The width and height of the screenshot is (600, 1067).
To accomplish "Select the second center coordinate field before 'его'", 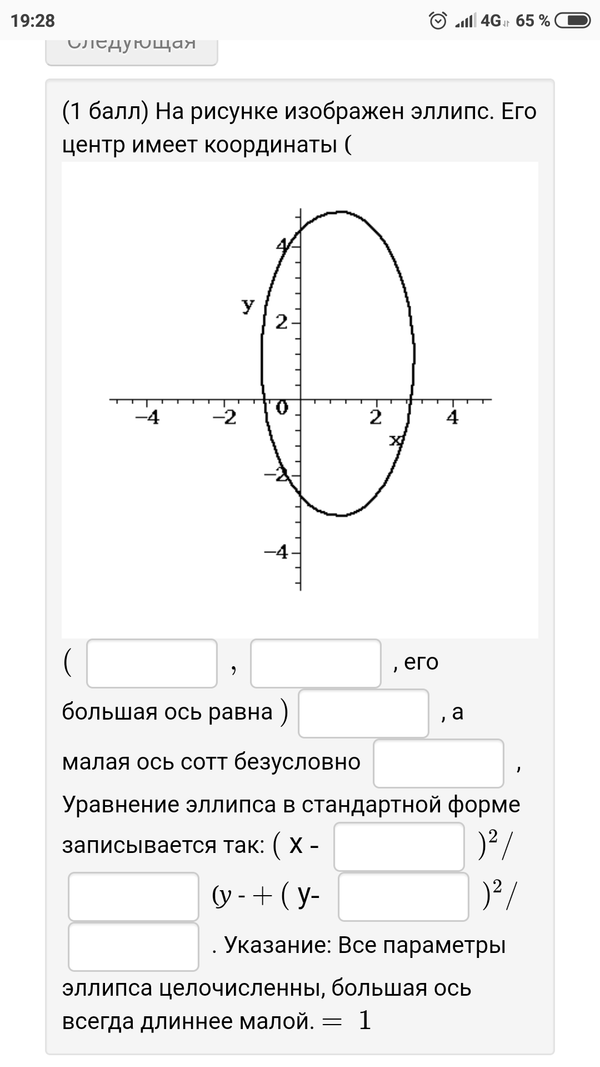I will click(x=315, y=664).
